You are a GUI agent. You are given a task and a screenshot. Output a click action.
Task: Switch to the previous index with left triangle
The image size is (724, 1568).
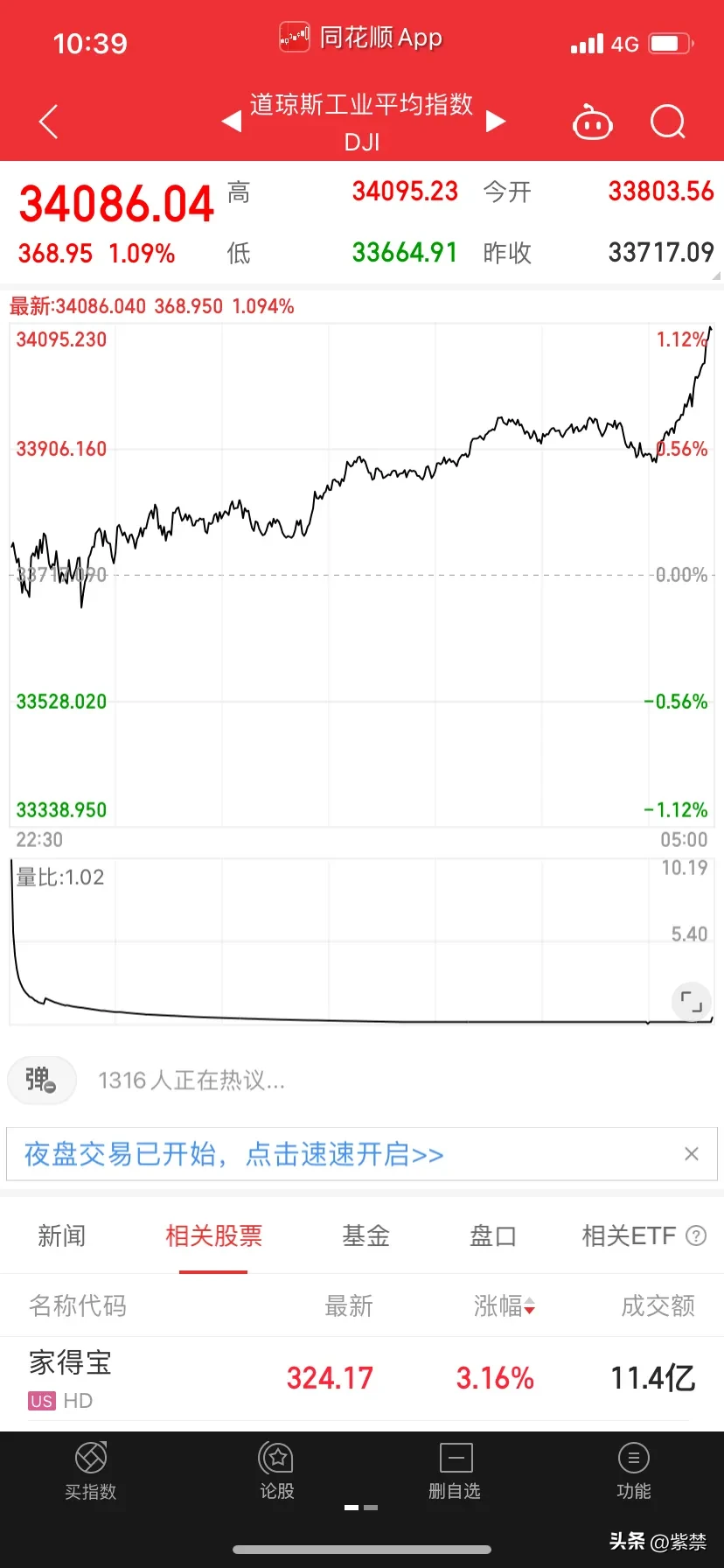(x=232, y=121)
